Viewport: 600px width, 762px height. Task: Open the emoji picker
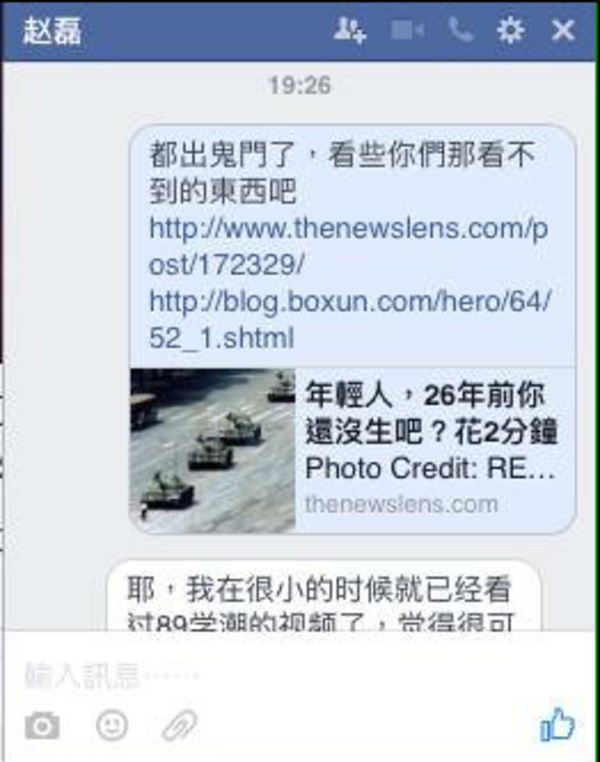pyautogui.click(x=112, y=725)
